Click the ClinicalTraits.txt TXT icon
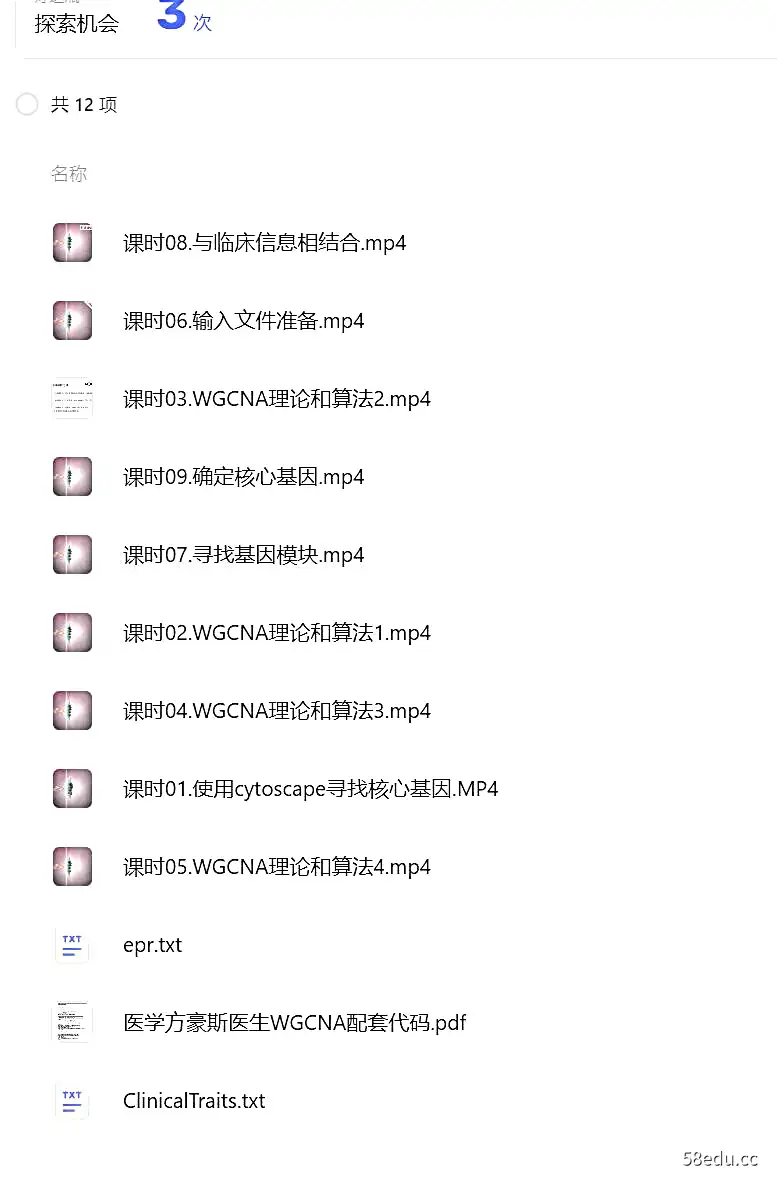The image size is (777, 1185). coord(71,1100)
